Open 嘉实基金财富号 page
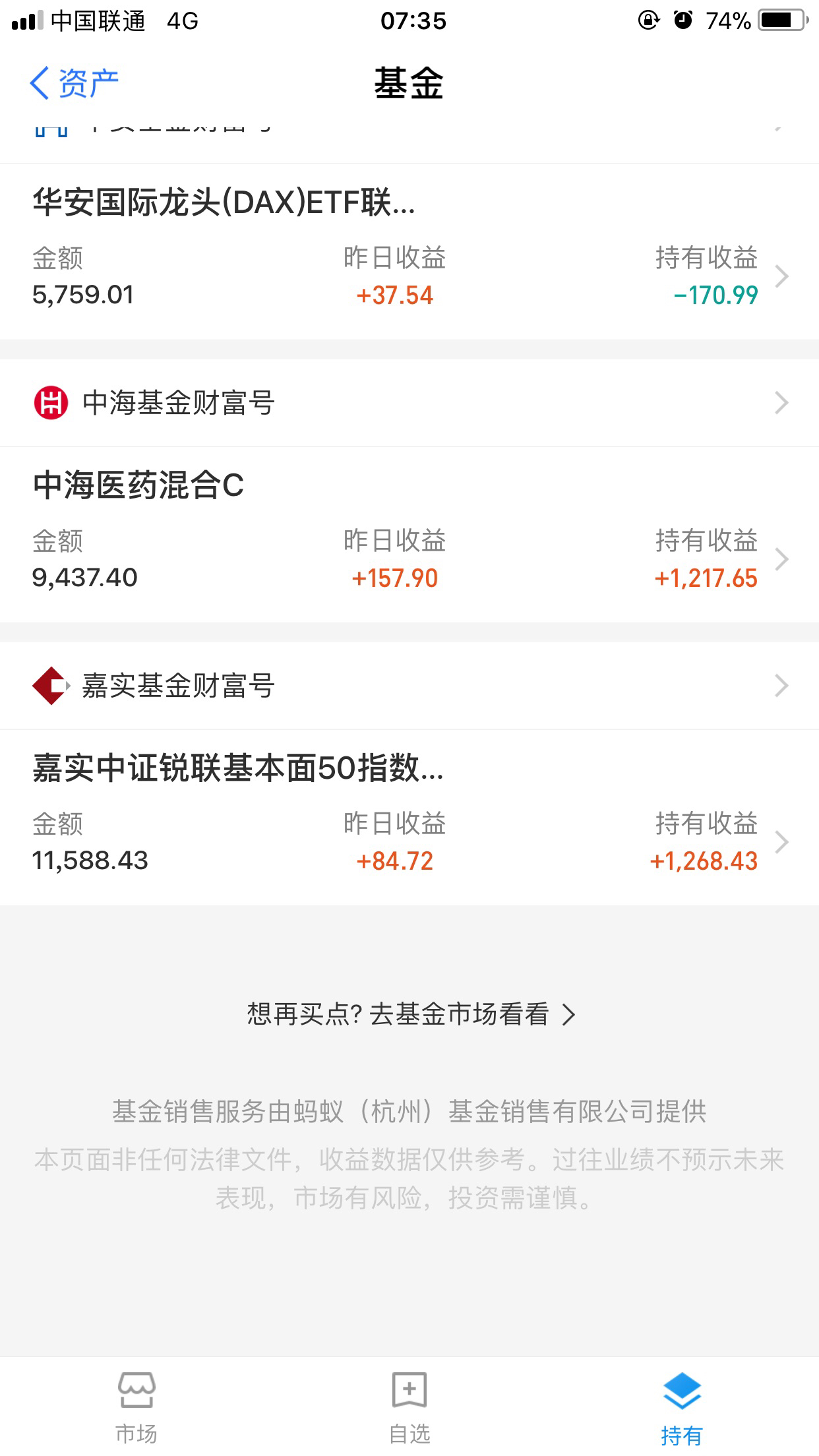Image resolution: width=819 pixels, height=1456 pixels. pos(409,686)
